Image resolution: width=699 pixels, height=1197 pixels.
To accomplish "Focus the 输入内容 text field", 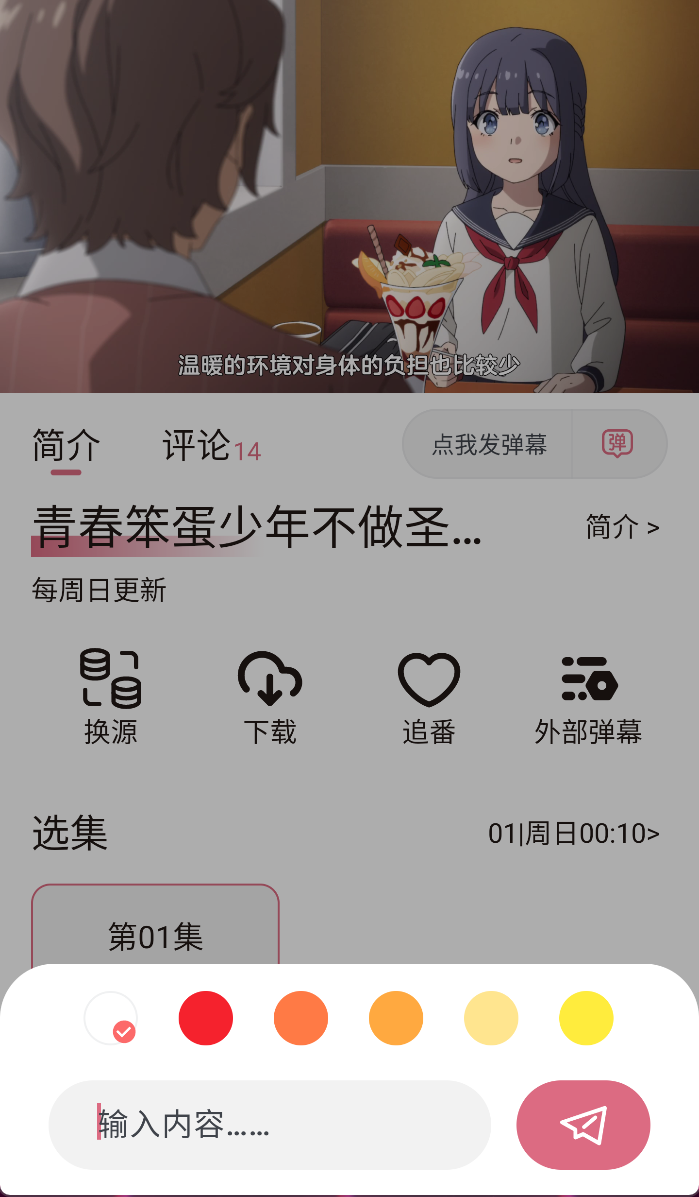I will [270, 1125].
